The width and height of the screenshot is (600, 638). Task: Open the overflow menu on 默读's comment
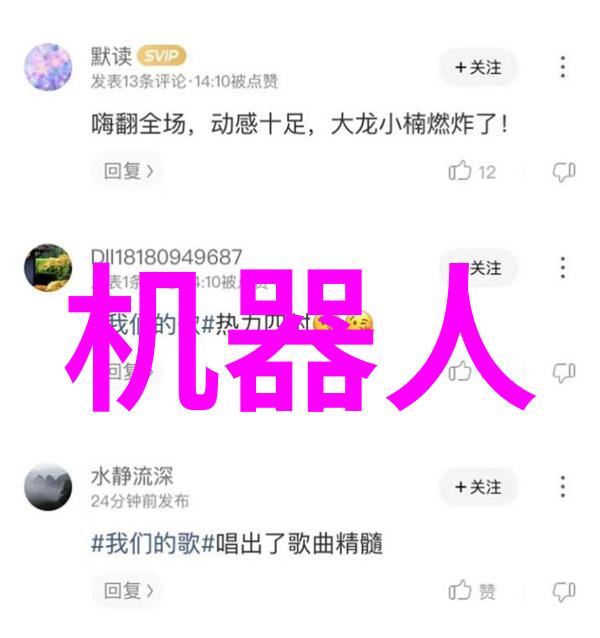pos(563,67)
